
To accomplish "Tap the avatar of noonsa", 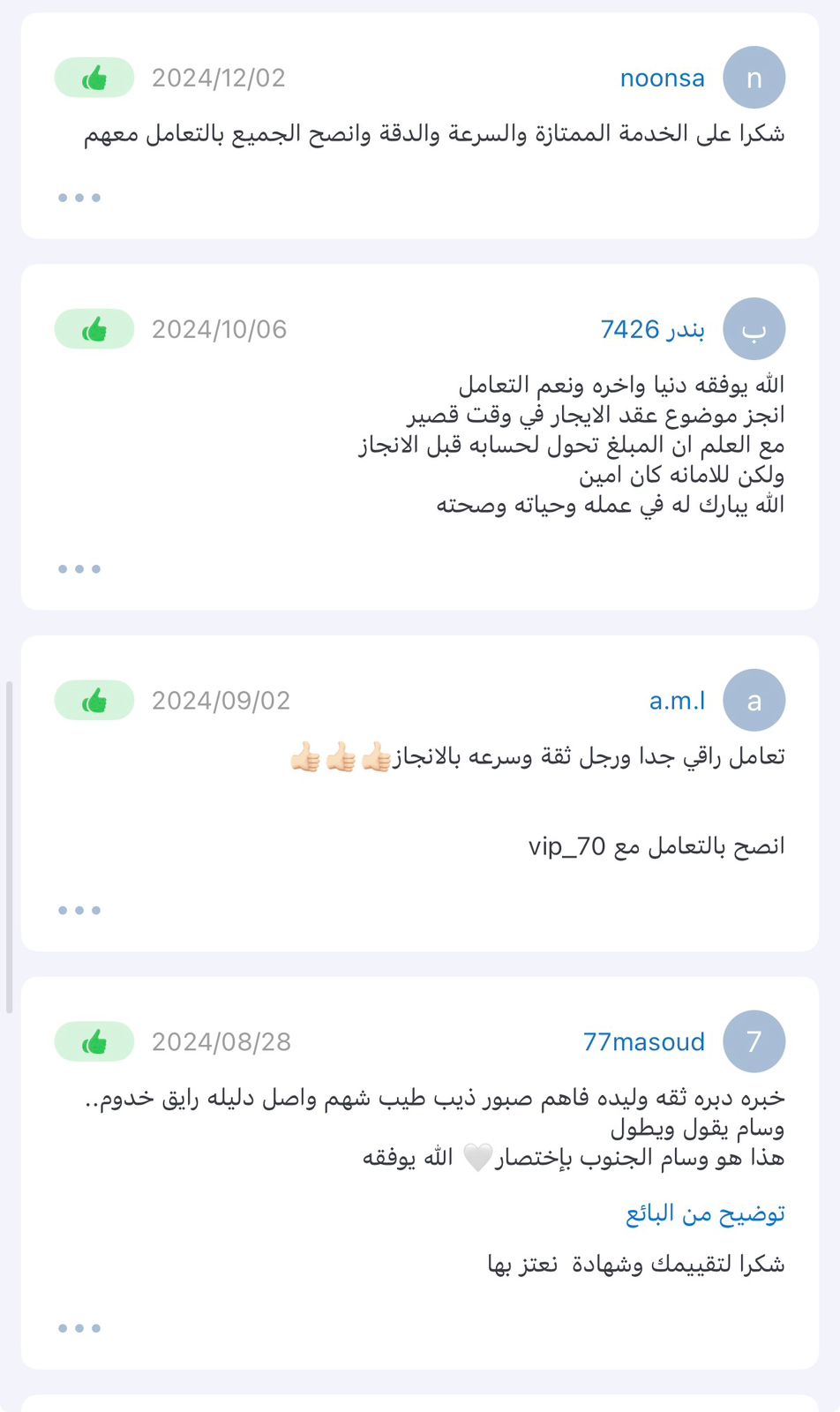I will click(x=754, y=78).
